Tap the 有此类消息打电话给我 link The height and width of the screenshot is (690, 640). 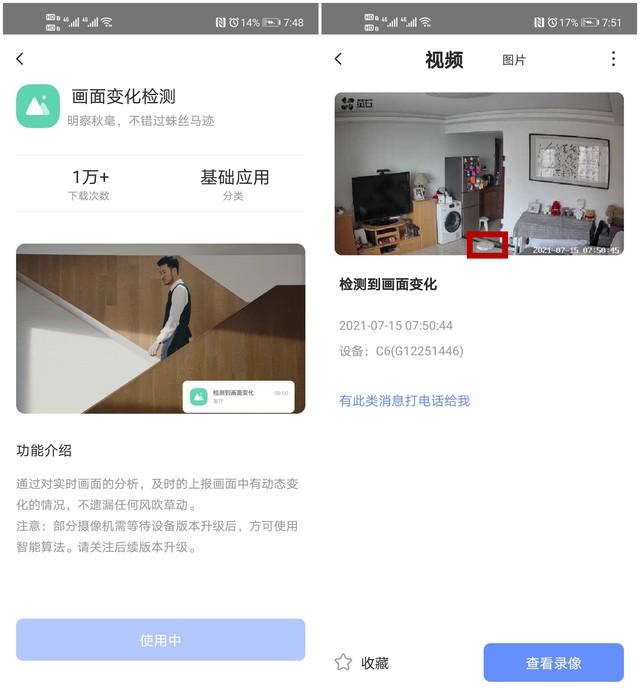click(404, 401)
